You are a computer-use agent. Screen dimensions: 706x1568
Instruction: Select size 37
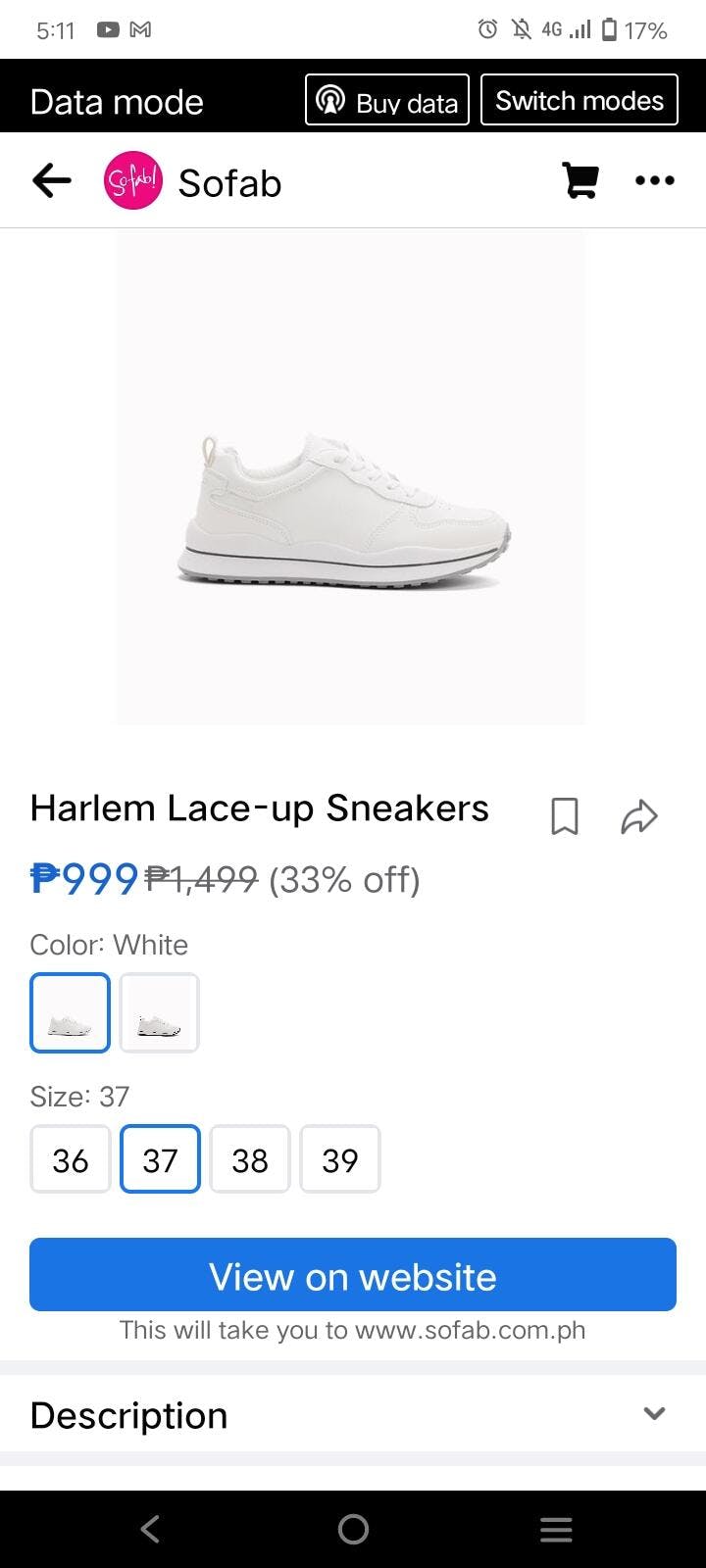tap(160, 1159)
